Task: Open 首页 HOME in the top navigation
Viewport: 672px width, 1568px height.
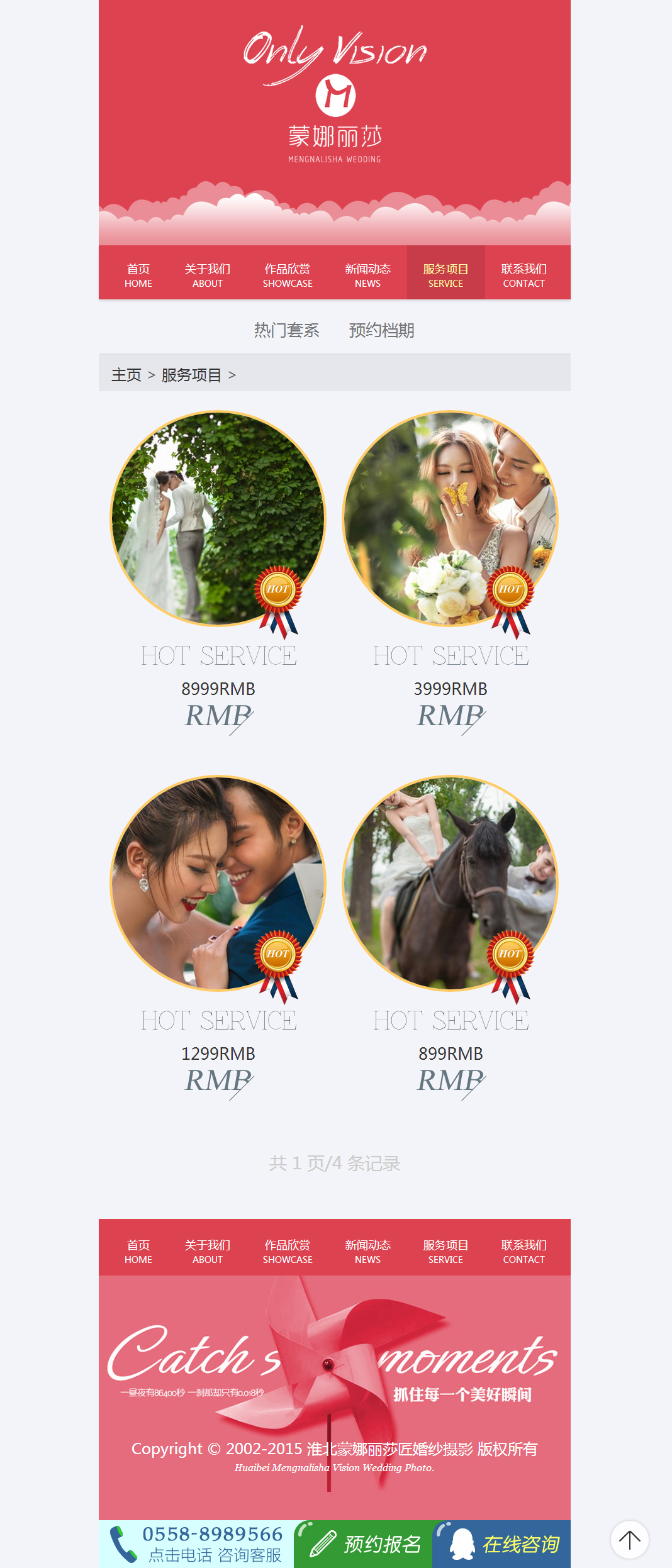Action: pyautogui.click(x=138, y=275)
